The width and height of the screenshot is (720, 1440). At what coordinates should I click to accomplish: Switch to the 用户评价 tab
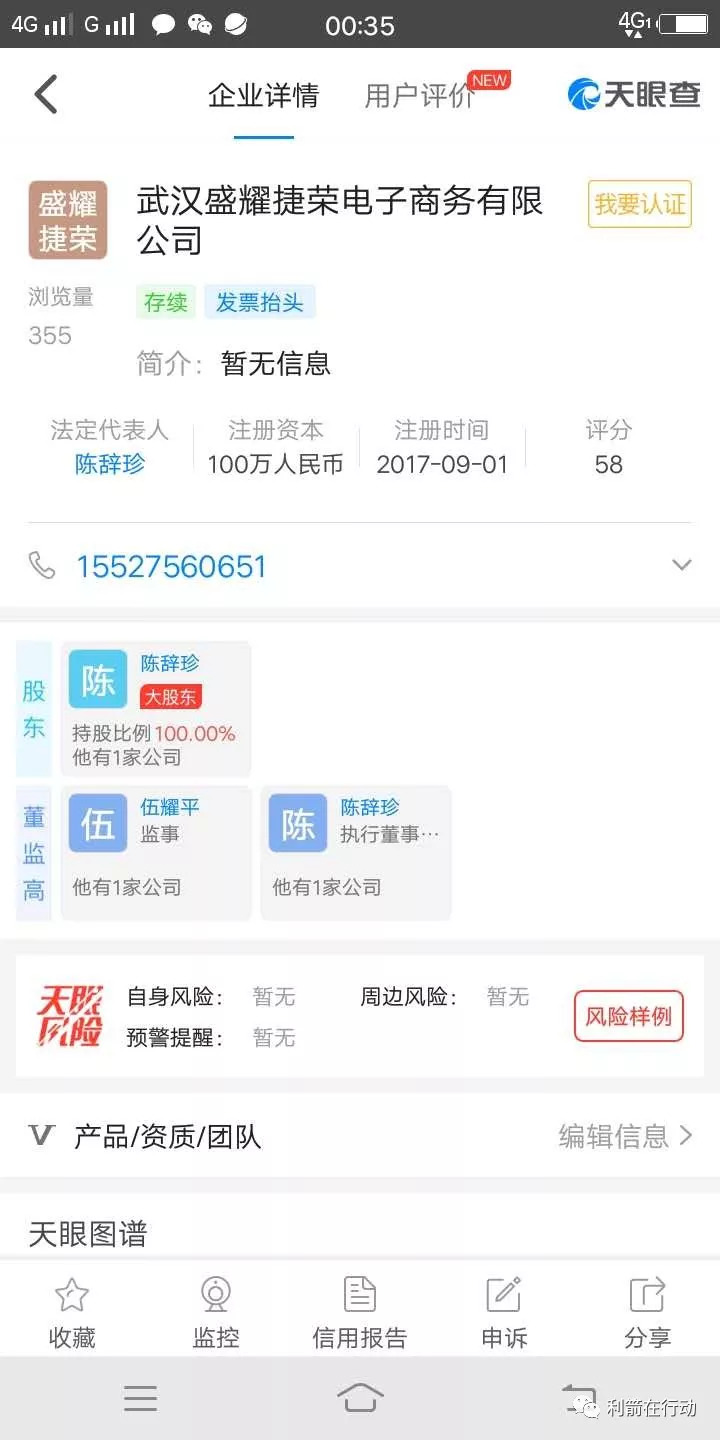click(420, 96)
